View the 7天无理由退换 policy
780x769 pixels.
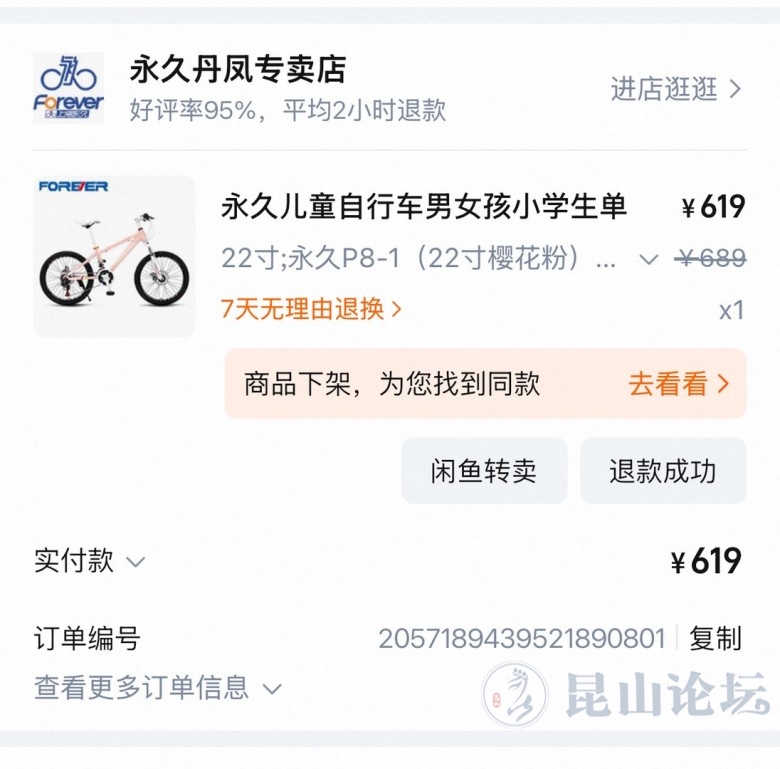[311, 309]
